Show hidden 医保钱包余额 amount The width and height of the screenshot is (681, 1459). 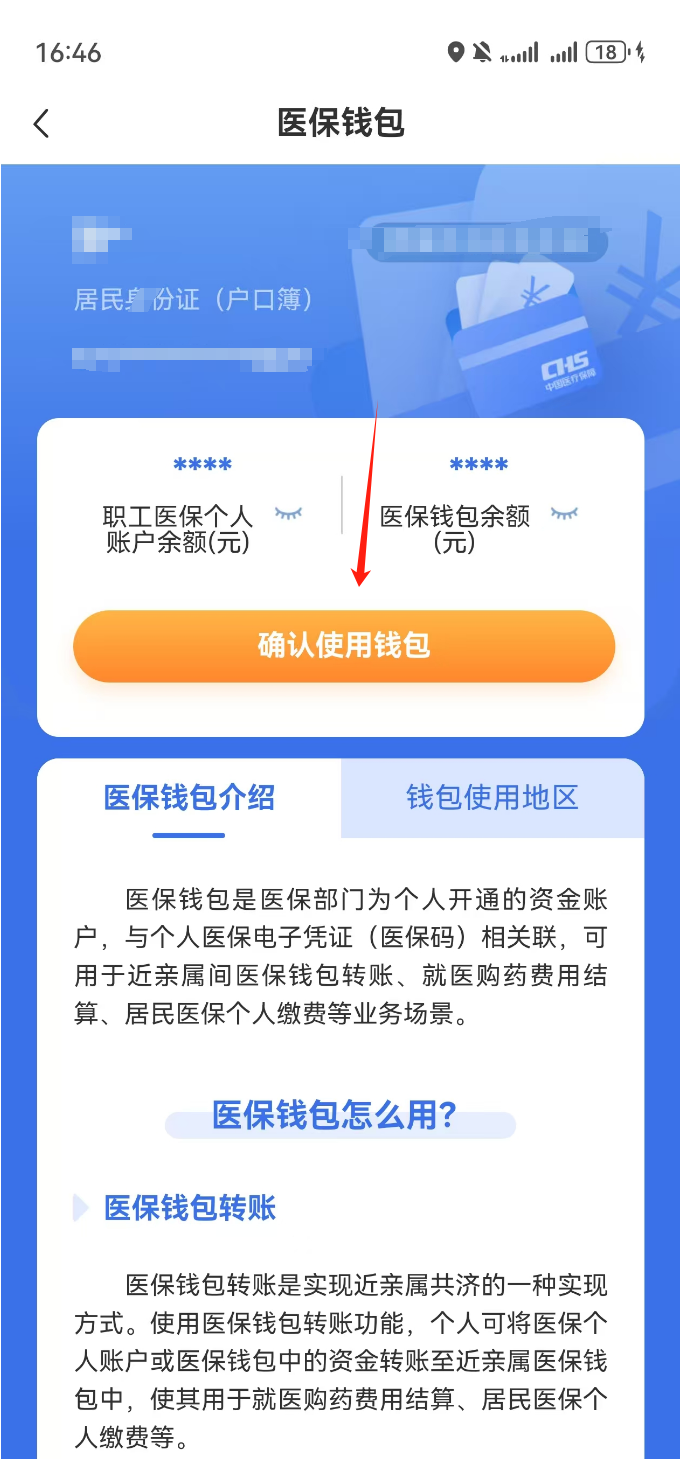coord(564,514)
